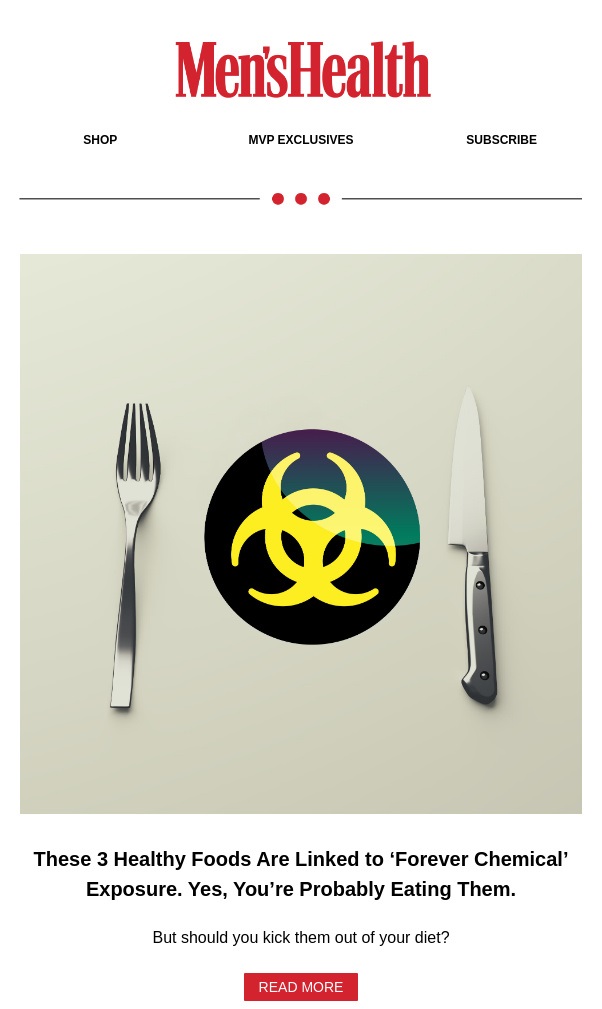The width and height of the screenshot is (602, 1009).
Task: Open the '3 Healthy Foods' headline
Action: 300,873
